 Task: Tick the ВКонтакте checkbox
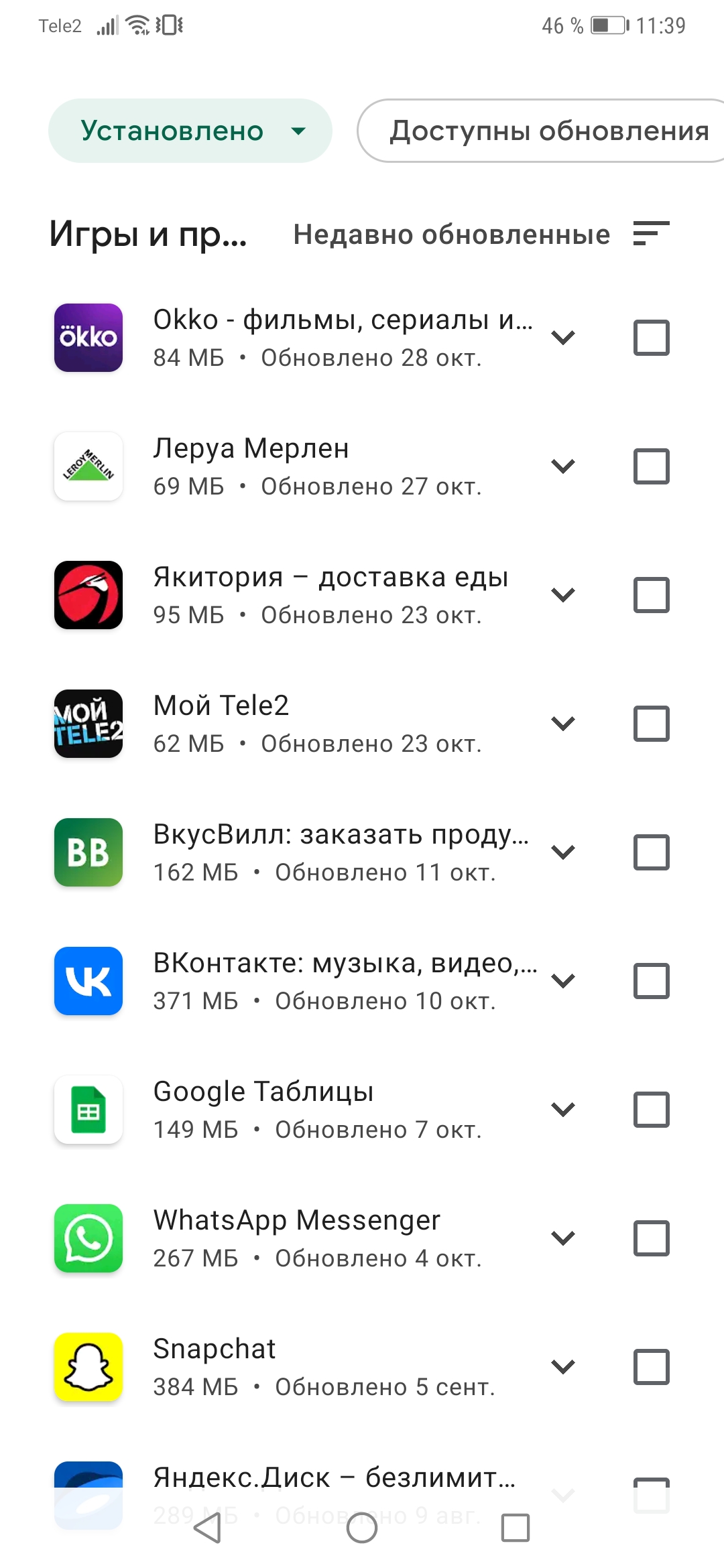[651, 981]
